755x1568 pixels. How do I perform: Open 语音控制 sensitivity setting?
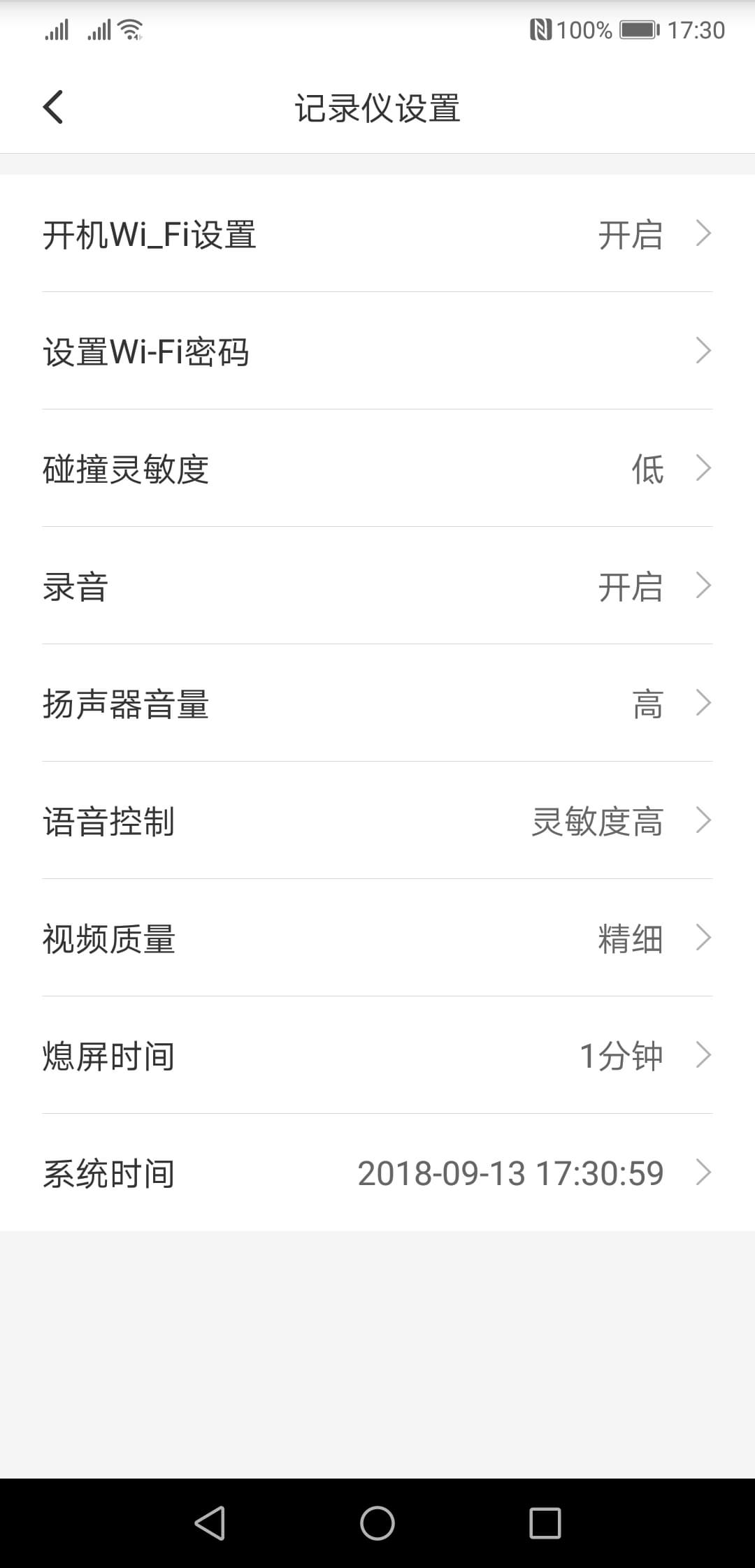pos(377,821)
